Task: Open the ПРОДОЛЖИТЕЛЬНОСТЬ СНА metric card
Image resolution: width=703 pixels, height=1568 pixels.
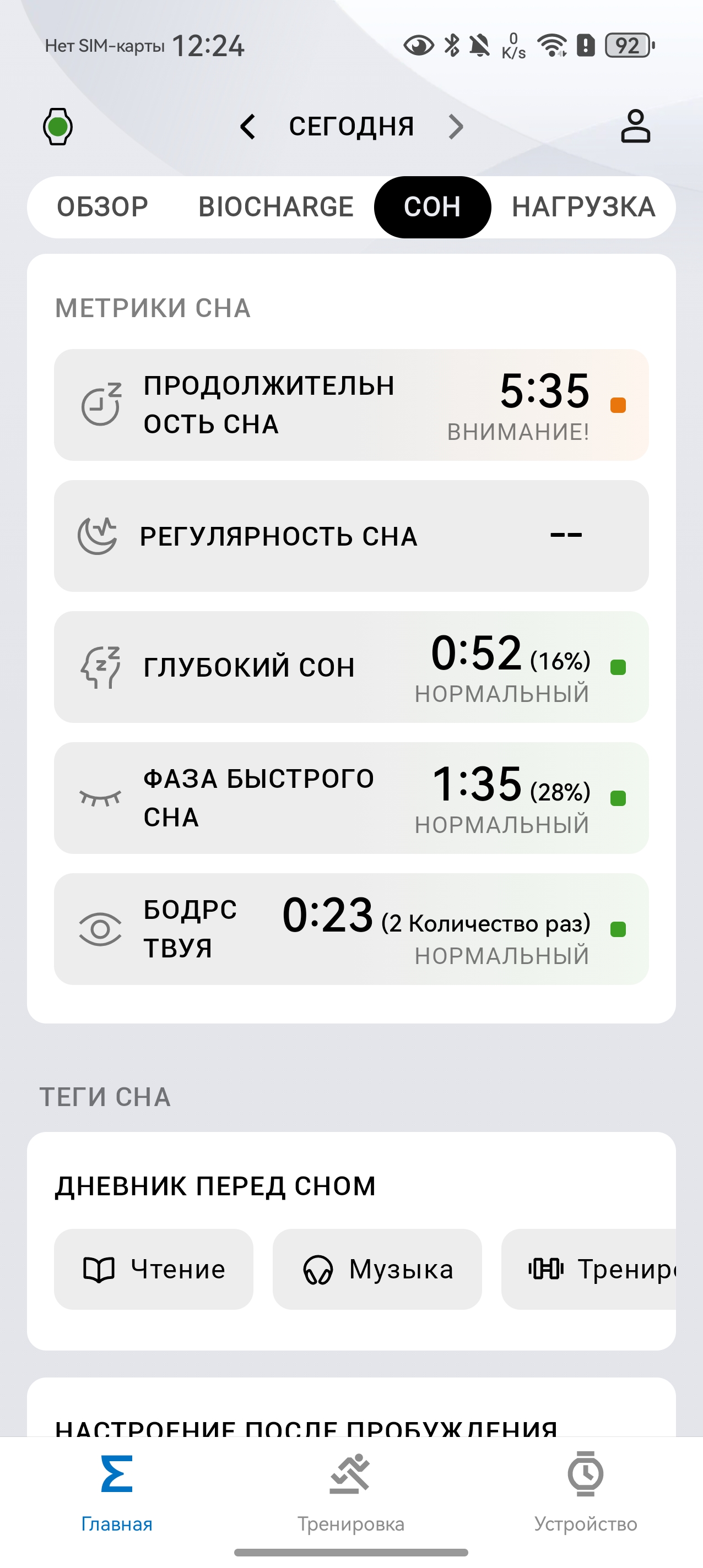Action: (351, 405)
